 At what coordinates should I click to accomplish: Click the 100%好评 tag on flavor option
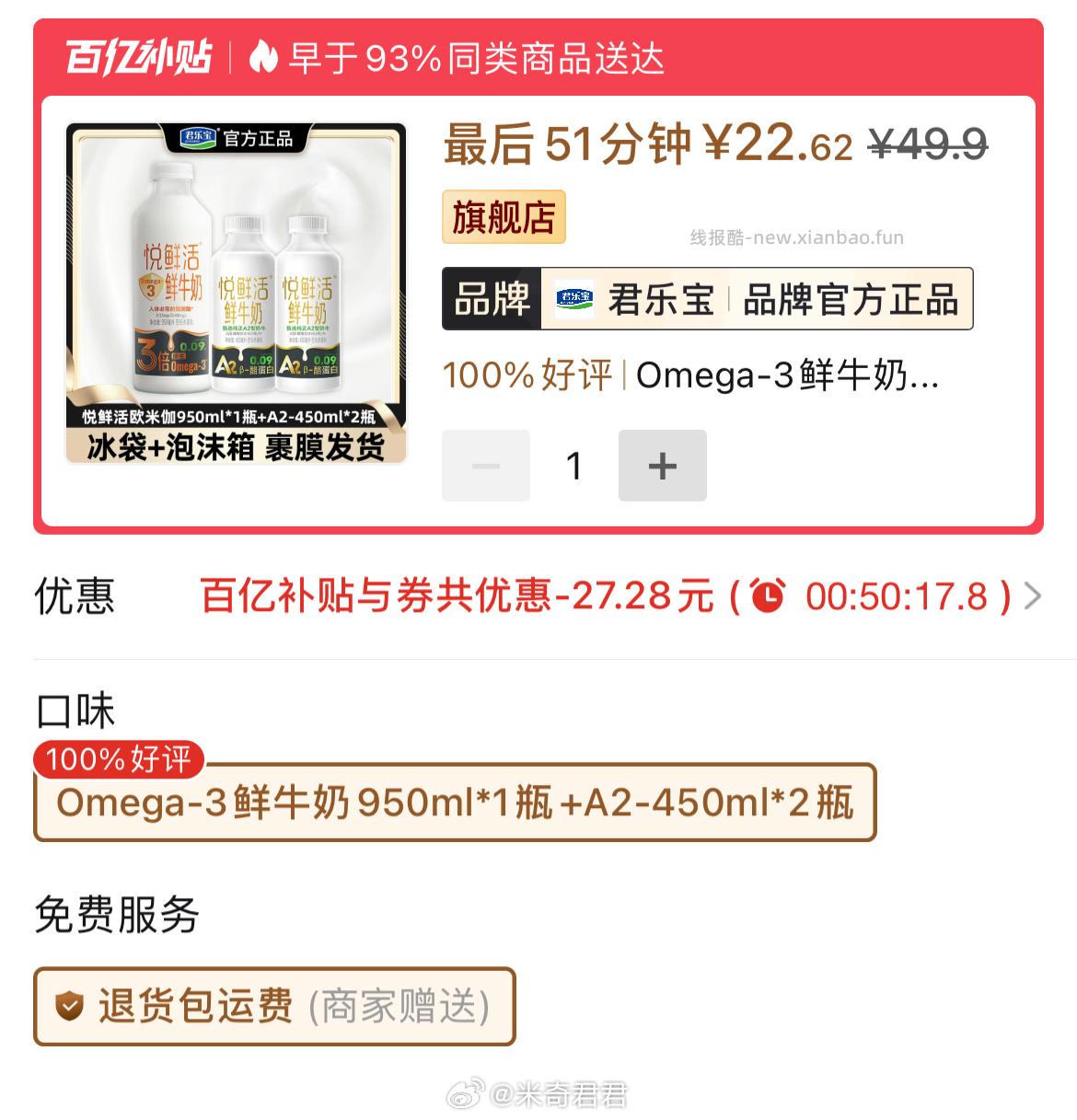pyautogui.click(x=119, y=759)
